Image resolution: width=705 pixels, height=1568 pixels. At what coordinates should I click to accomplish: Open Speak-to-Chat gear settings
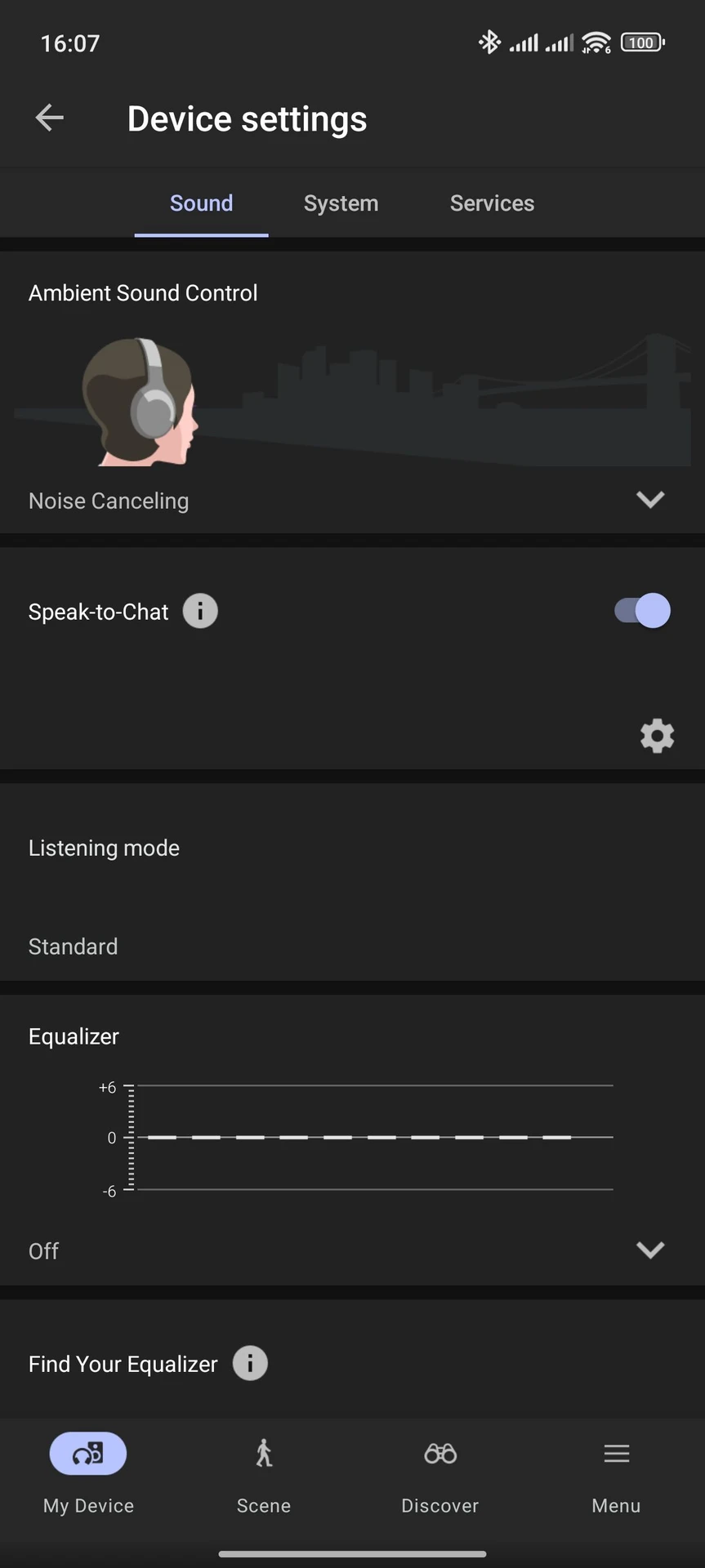point(657,736)
